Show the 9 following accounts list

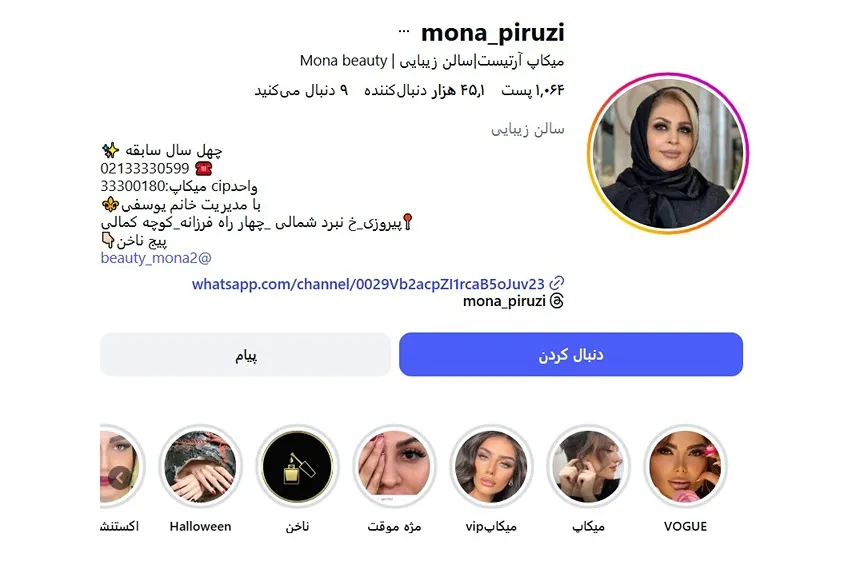pos(302,91)
